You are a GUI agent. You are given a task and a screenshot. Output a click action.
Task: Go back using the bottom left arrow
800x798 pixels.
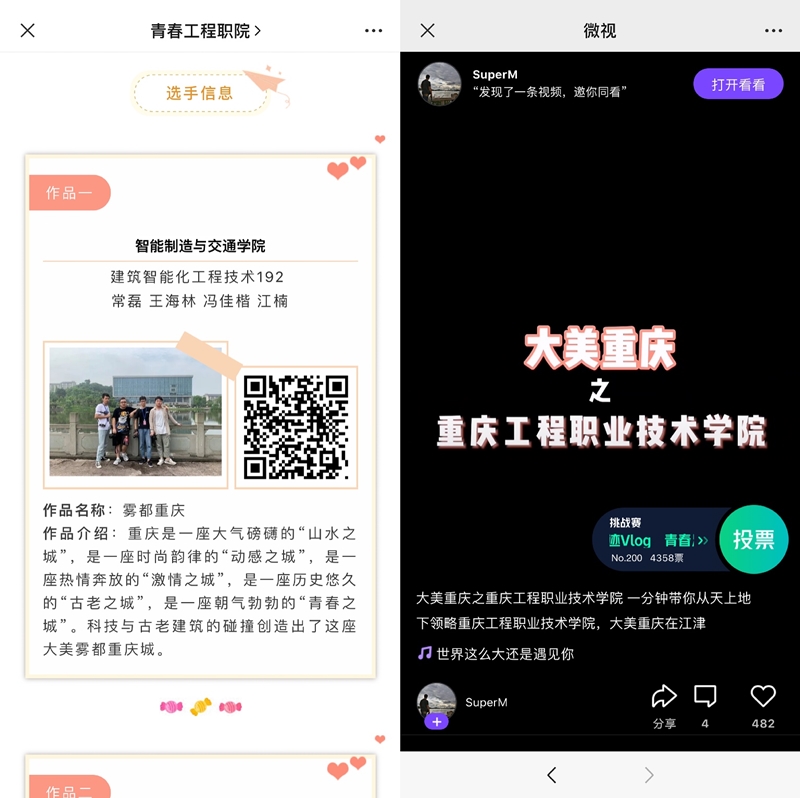point(551,775)
